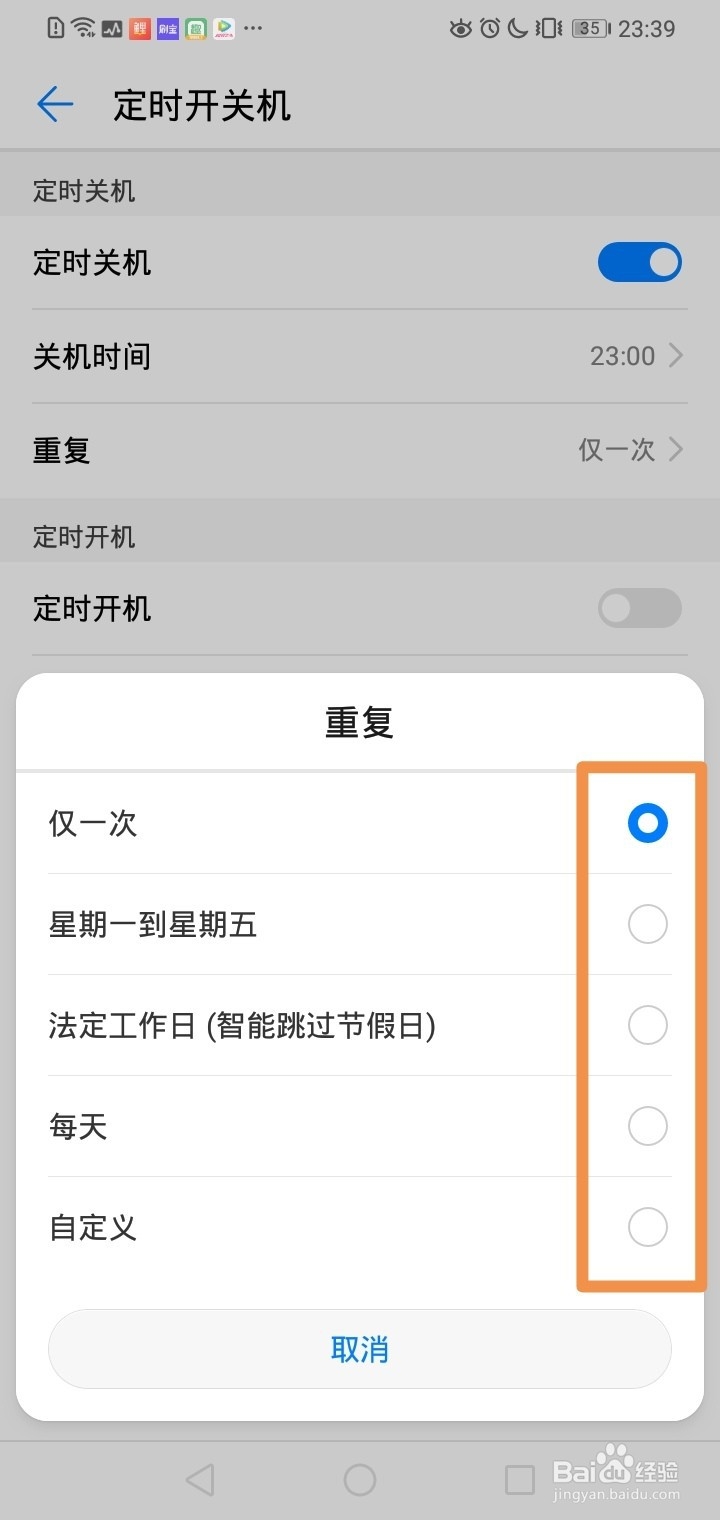
Task: Enable the 定时开机 switch
Action: (x=639, y=609)
